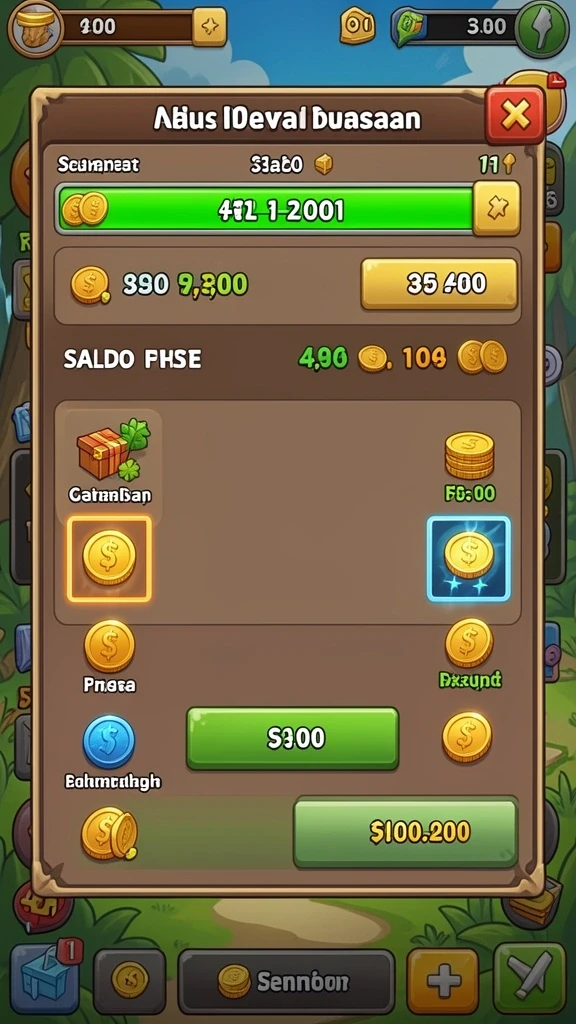Select the blue glowing coin tile

click(469, 558)
